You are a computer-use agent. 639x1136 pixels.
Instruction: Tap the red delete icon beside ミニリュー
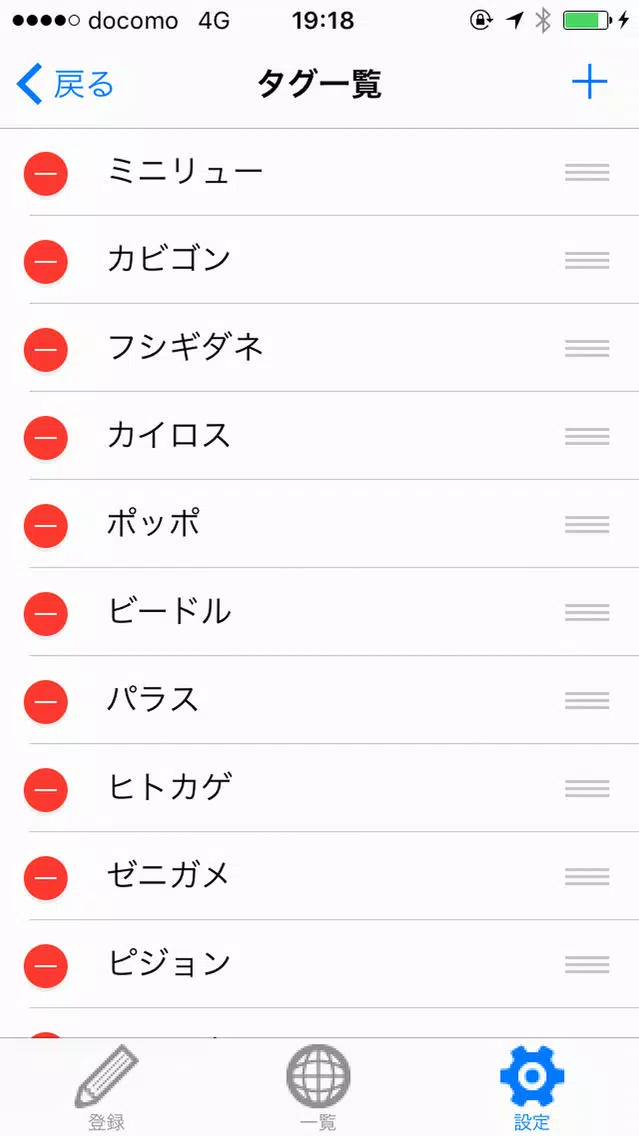pyautogui.click(x=46, y=174)
